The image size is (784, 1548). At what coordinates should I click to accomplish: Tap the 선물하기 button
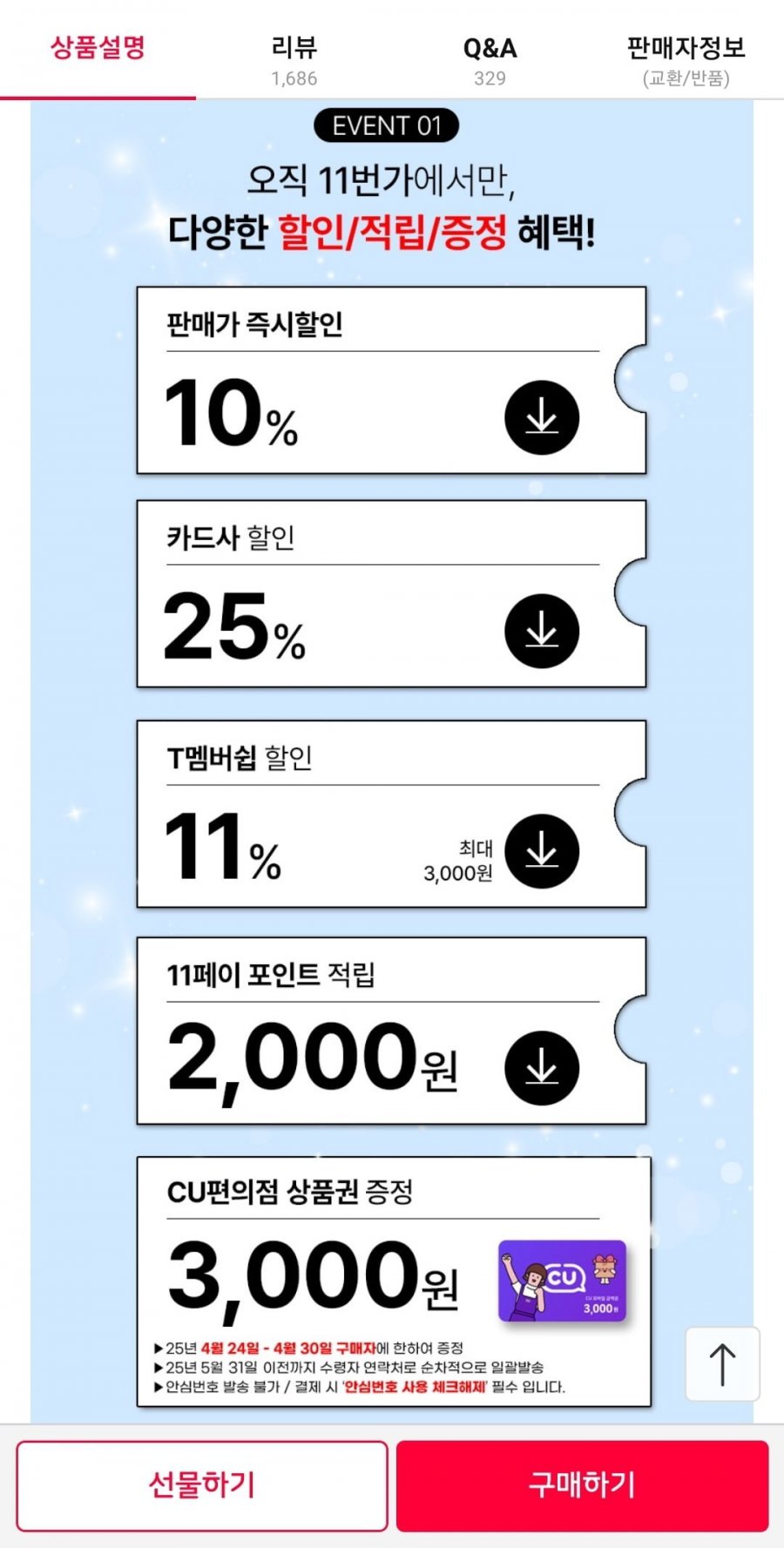coord(202,1484)
